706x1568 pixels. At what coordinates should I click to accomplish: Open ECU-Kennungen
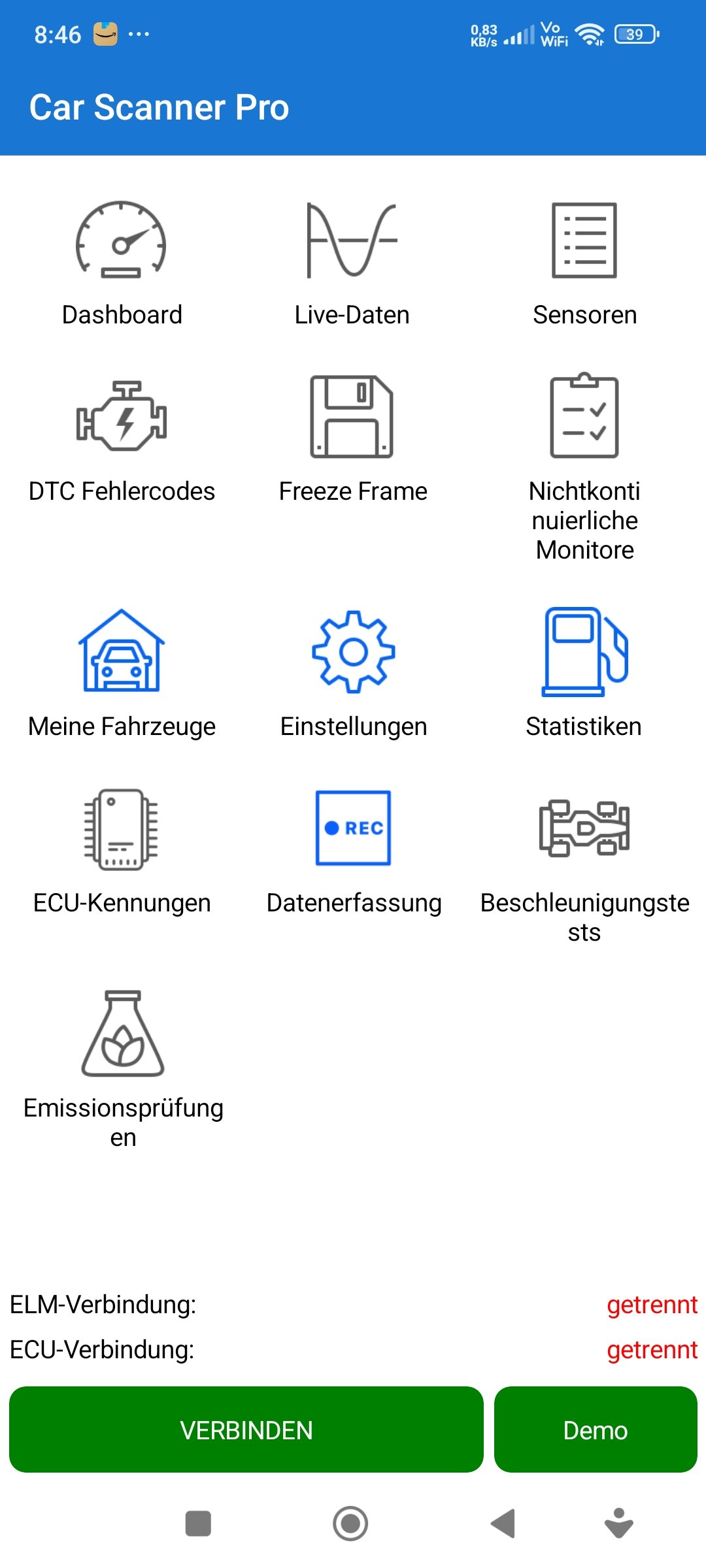tap(122, 851)
